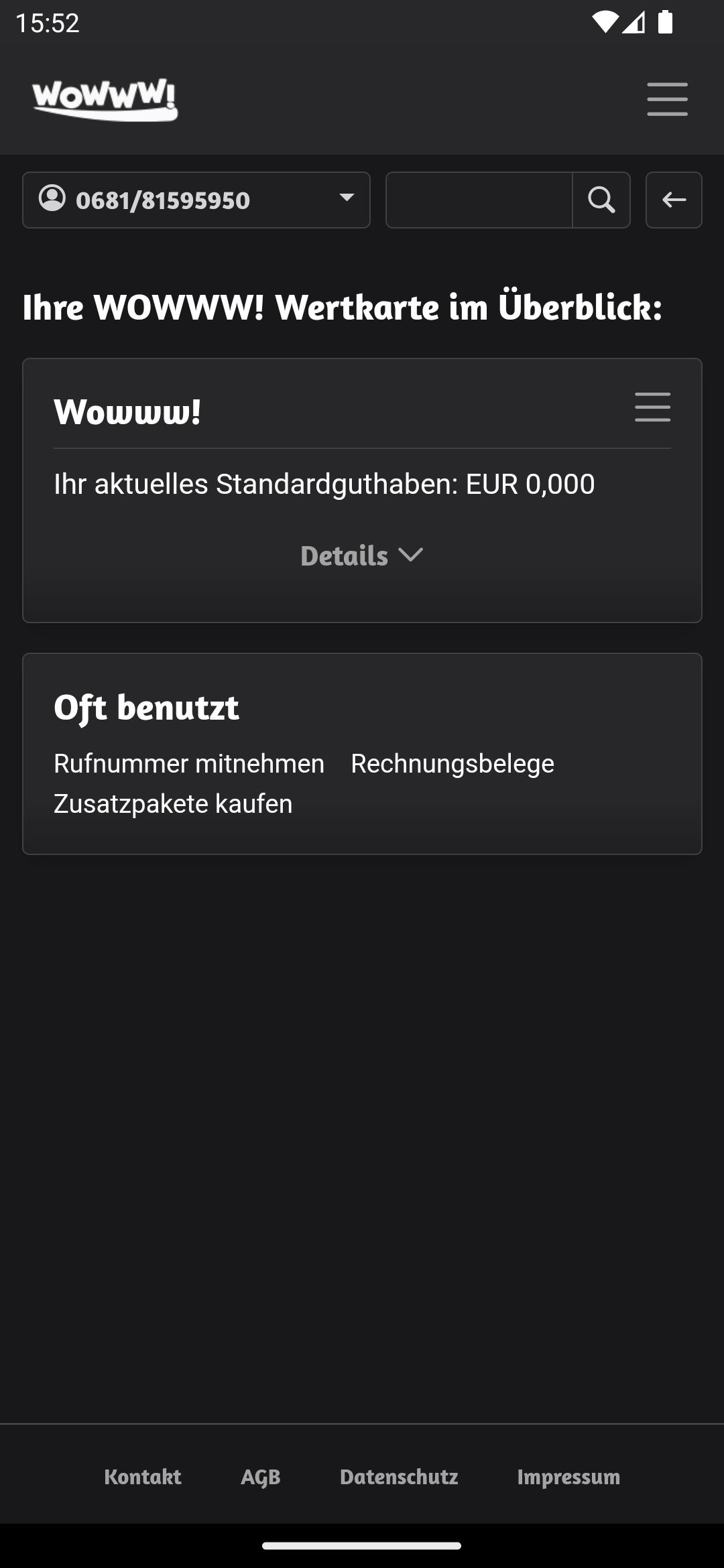Viewport: 724px width, 1568px height.
Task: Open the Wowww! card menu icon
Action: click(x=652, y=407)
